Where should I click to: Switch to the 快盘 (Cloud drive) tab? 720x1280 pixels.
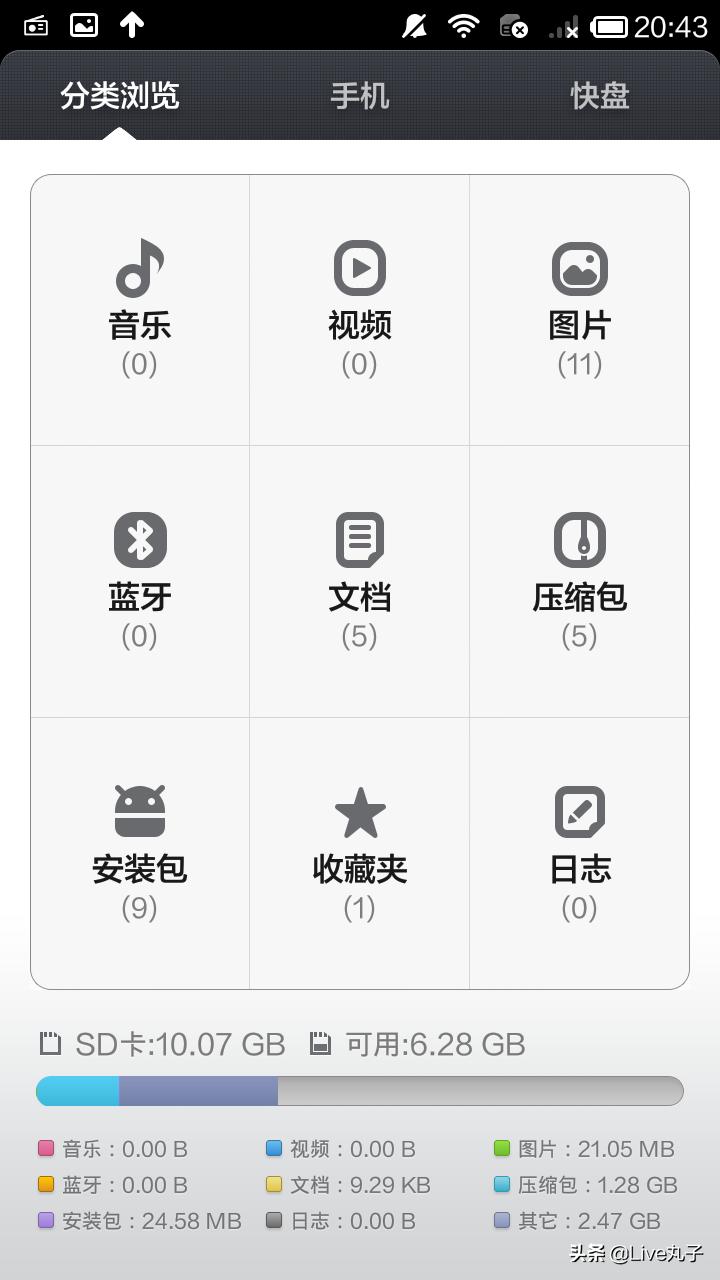[x=599, y=96]
